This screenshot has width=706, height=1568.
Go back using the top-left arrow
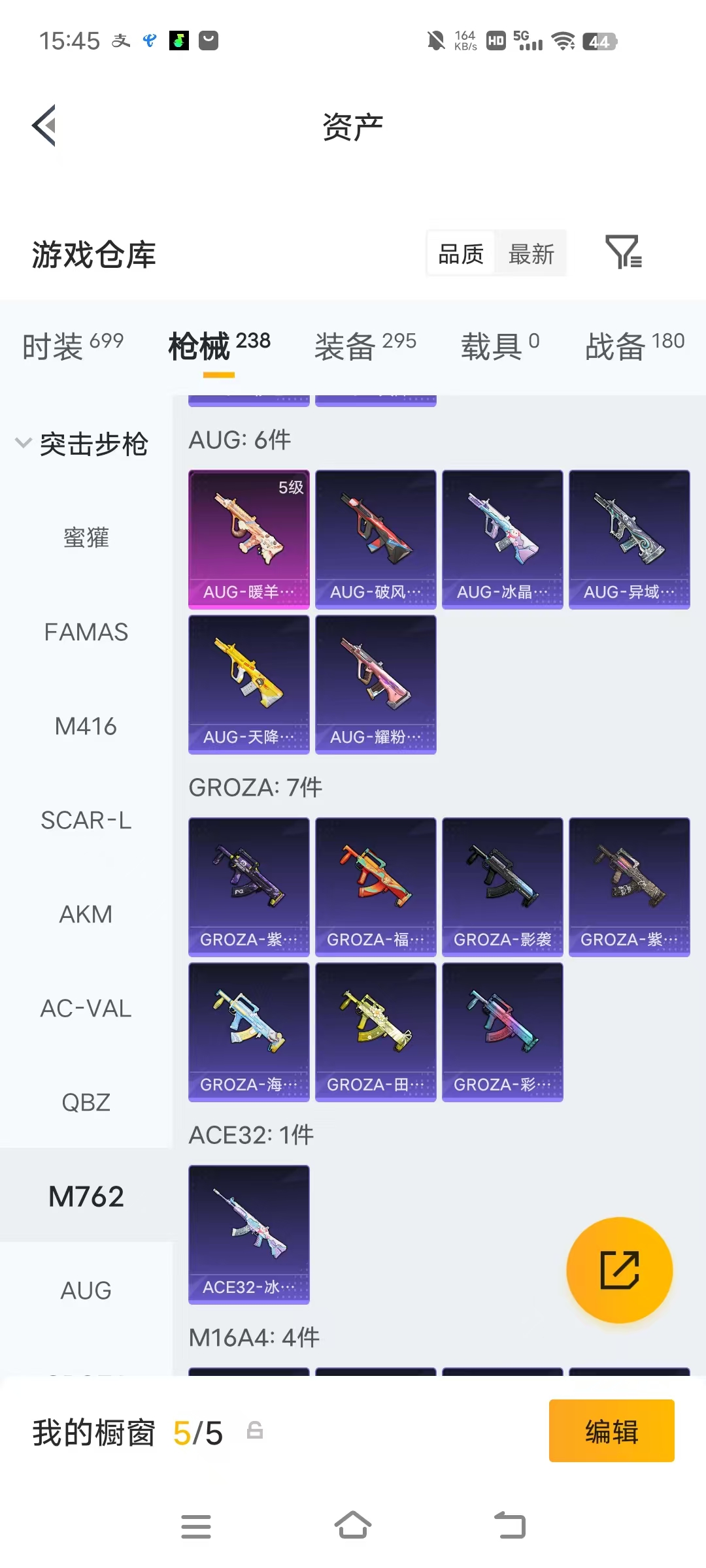point(44,125)
